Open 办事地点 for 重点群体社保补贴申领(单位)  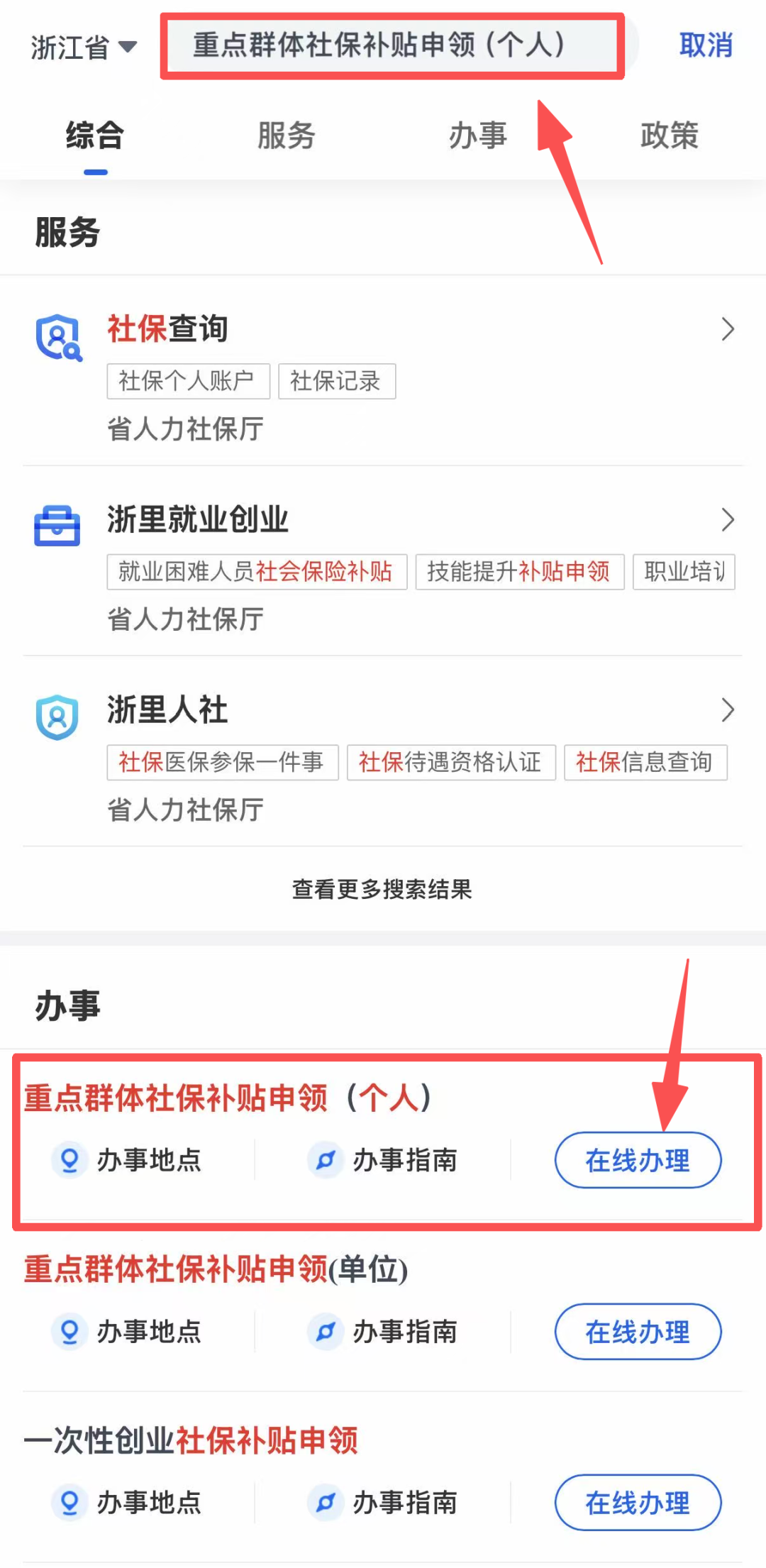[x=127, y=1332]
